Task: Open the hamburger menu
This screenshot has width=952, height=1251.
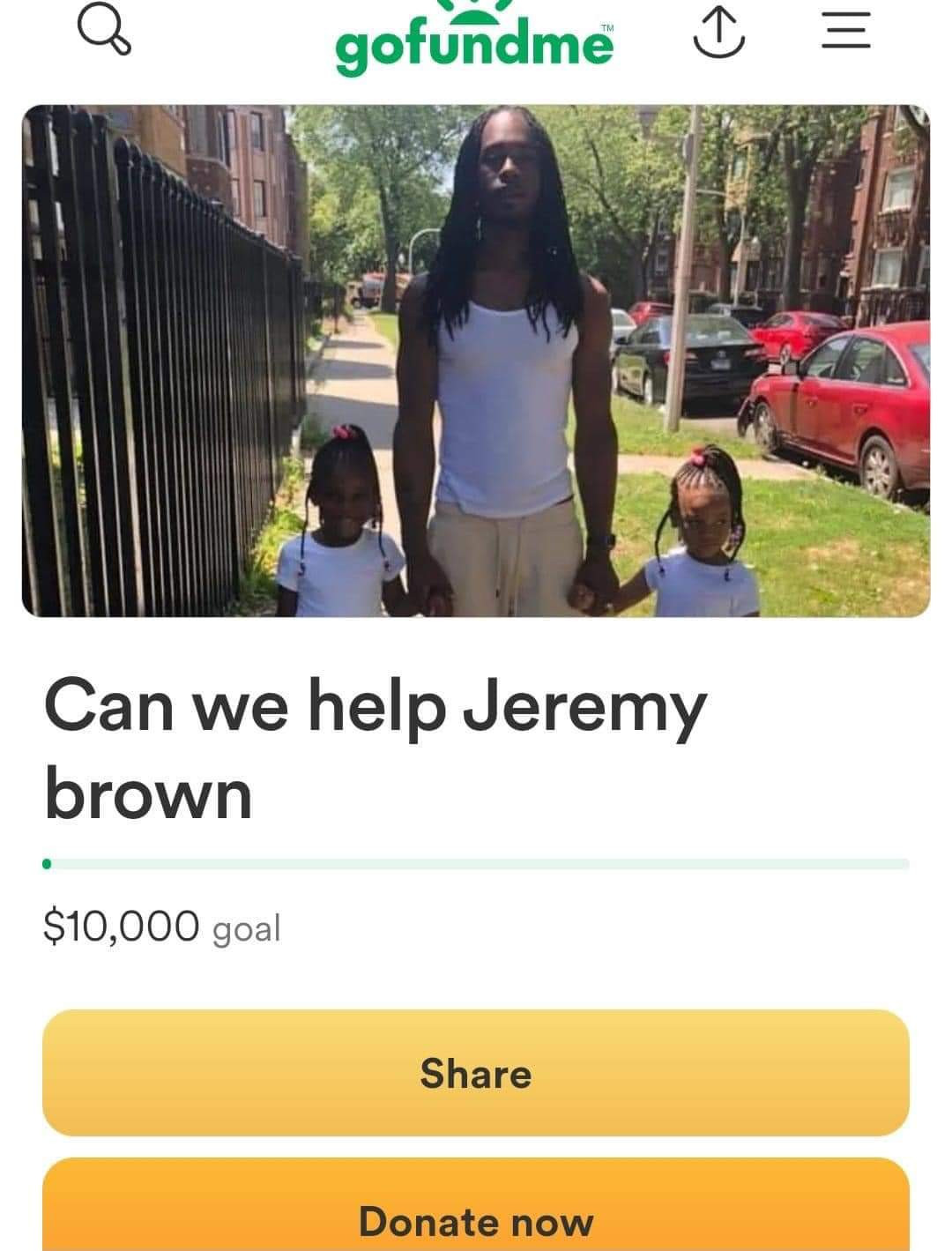Action: tap(846, 33)
